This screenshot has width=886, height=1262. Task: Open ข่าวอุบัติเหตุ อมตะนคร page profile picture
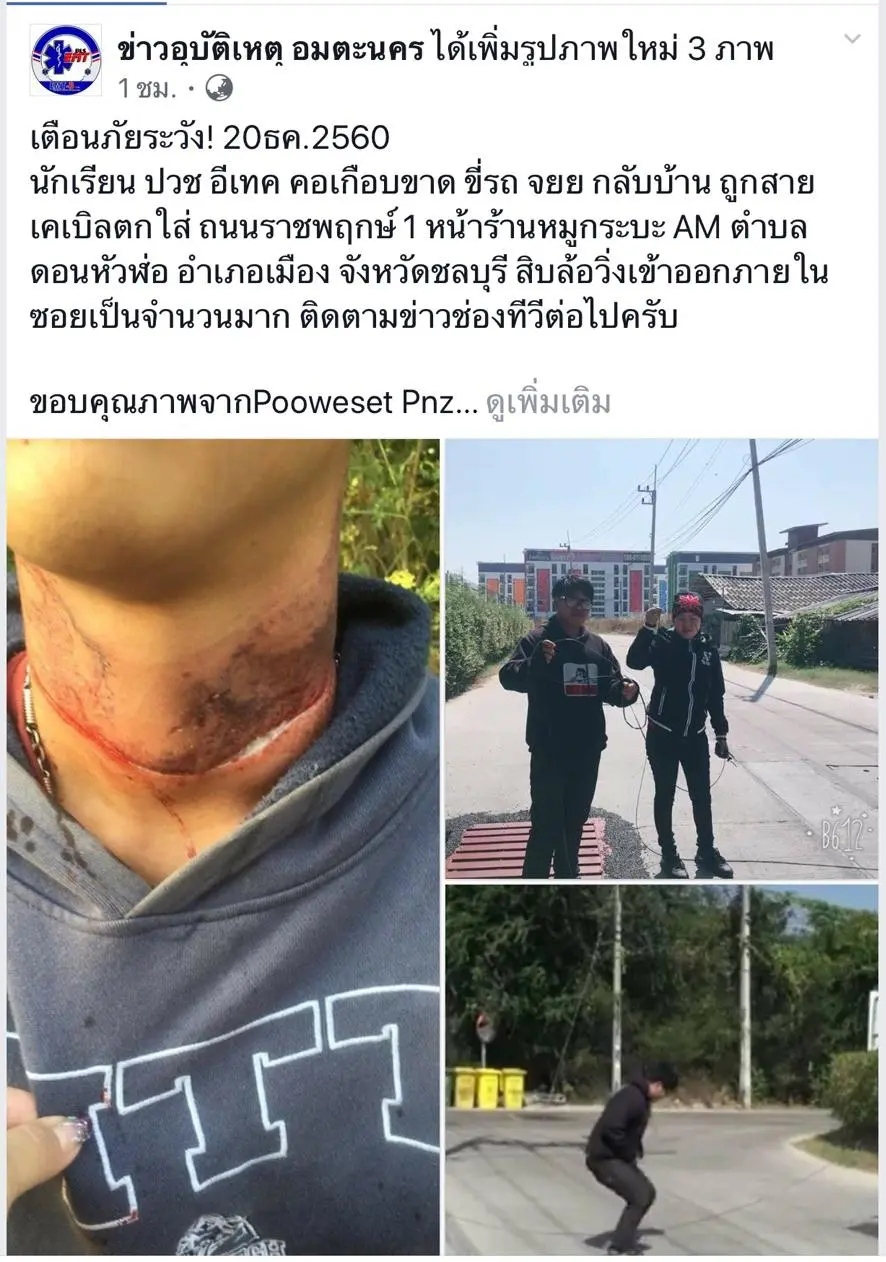(64, 60)
